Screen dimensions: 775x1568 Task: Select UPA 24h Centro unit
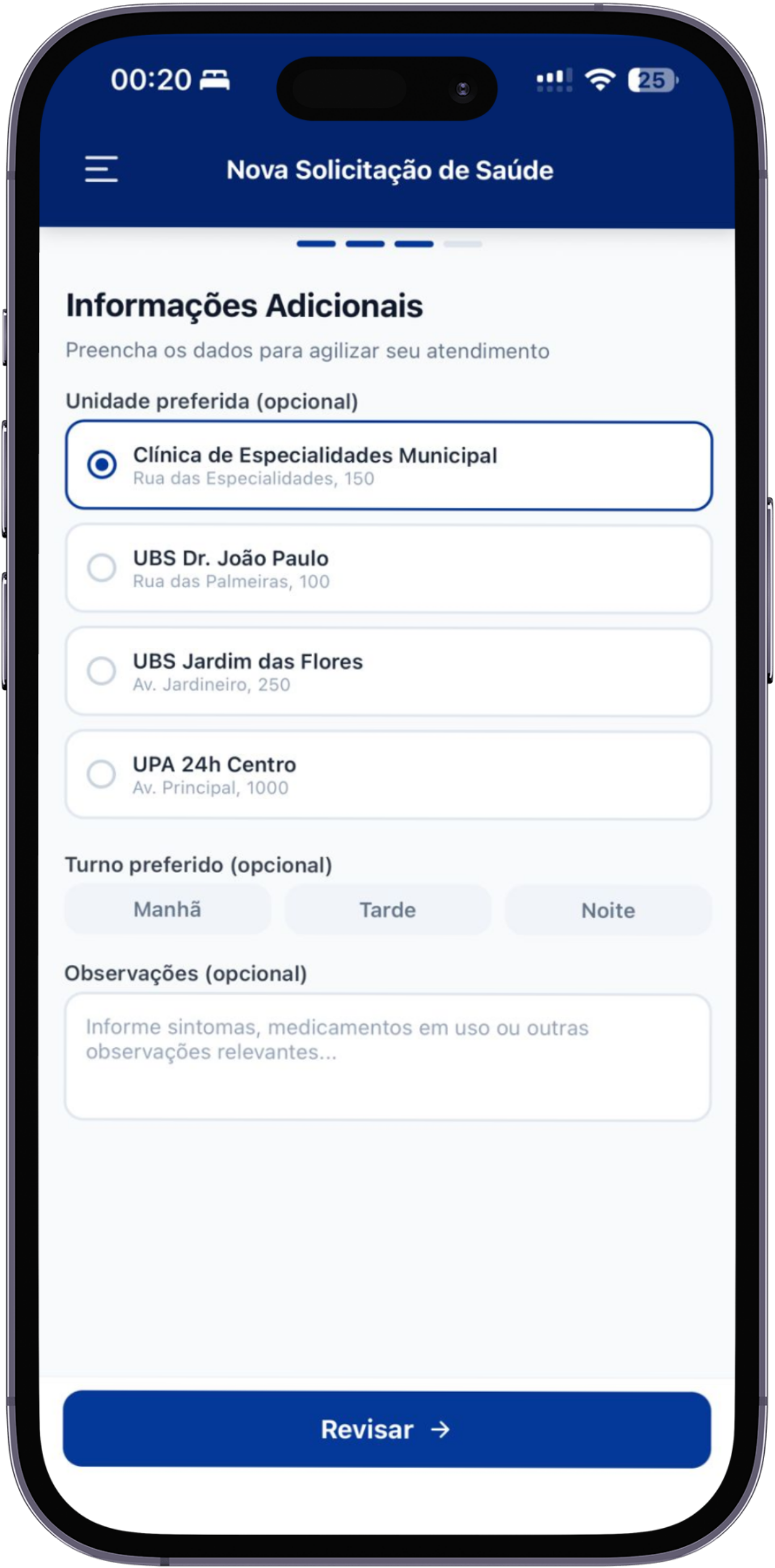pyautogui.click(x=388, y=774)
